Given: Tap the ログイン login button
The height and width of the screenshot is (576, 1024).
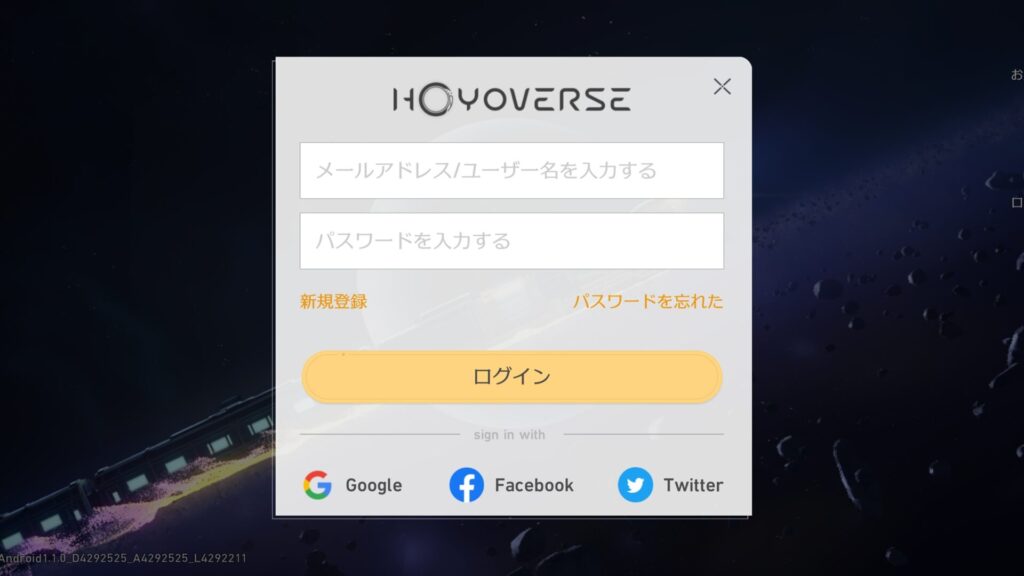Looking at the screenshot, I should 511,377.
